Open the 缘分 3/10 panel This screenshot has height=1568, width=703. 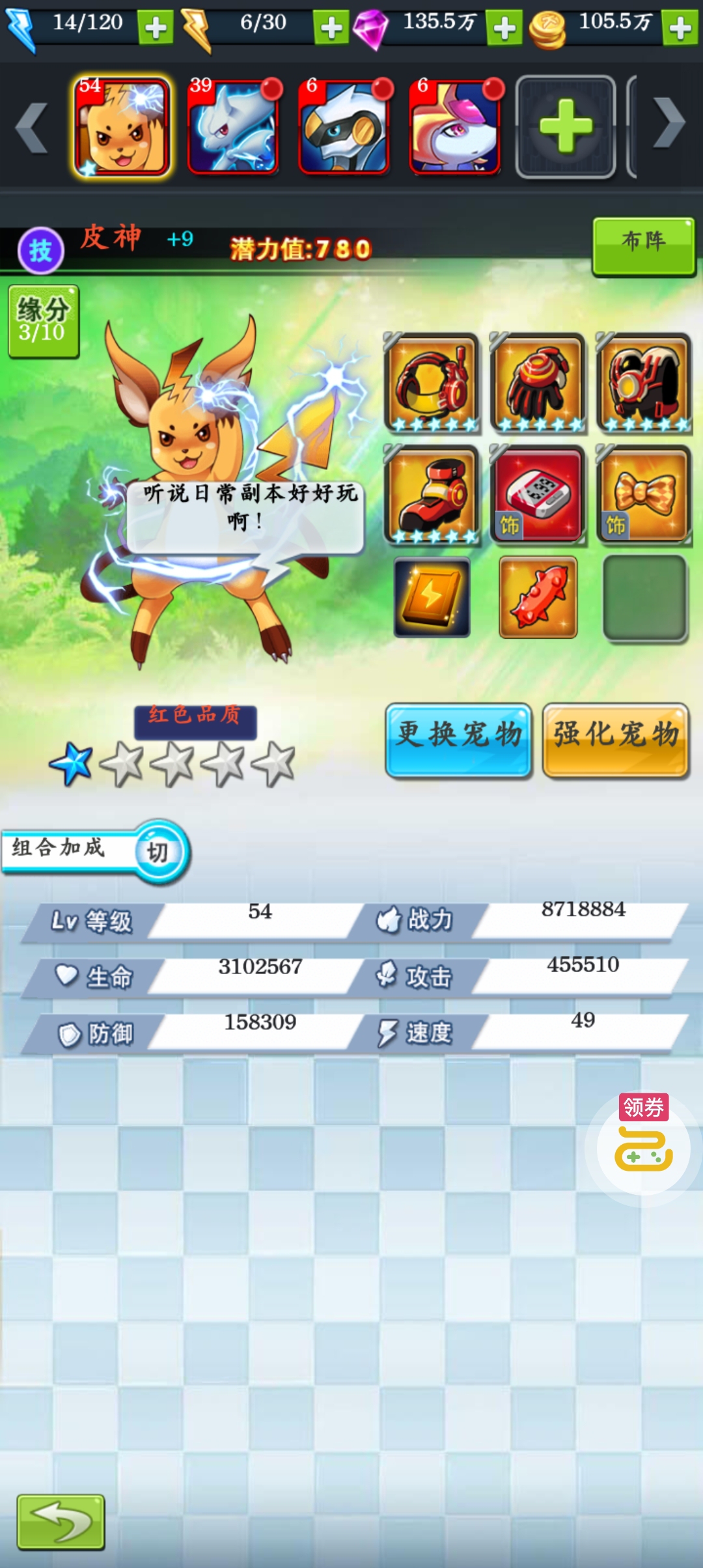click(x=43, y=322)
